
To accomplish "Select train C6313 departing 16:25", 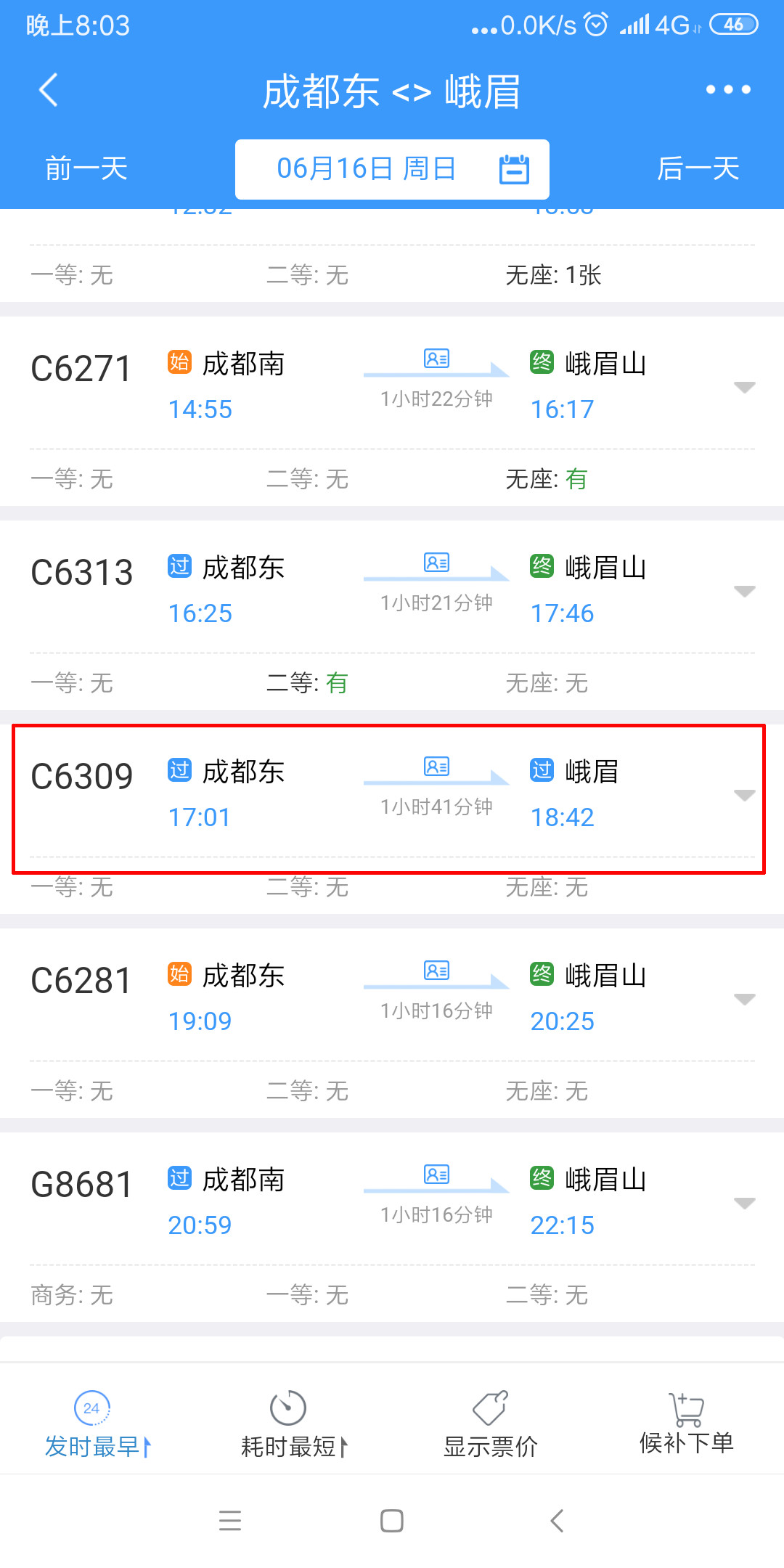I will click(392, 615).
